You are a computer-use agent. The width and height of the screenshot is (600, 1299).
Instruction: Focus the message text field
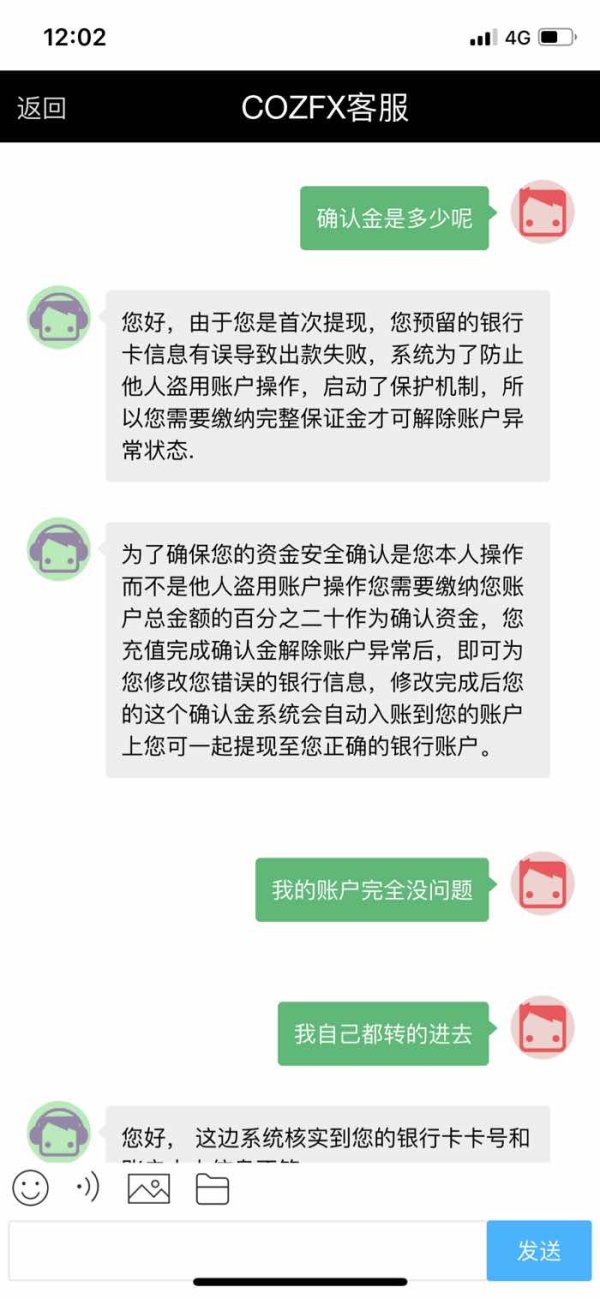pos(248,1250)
